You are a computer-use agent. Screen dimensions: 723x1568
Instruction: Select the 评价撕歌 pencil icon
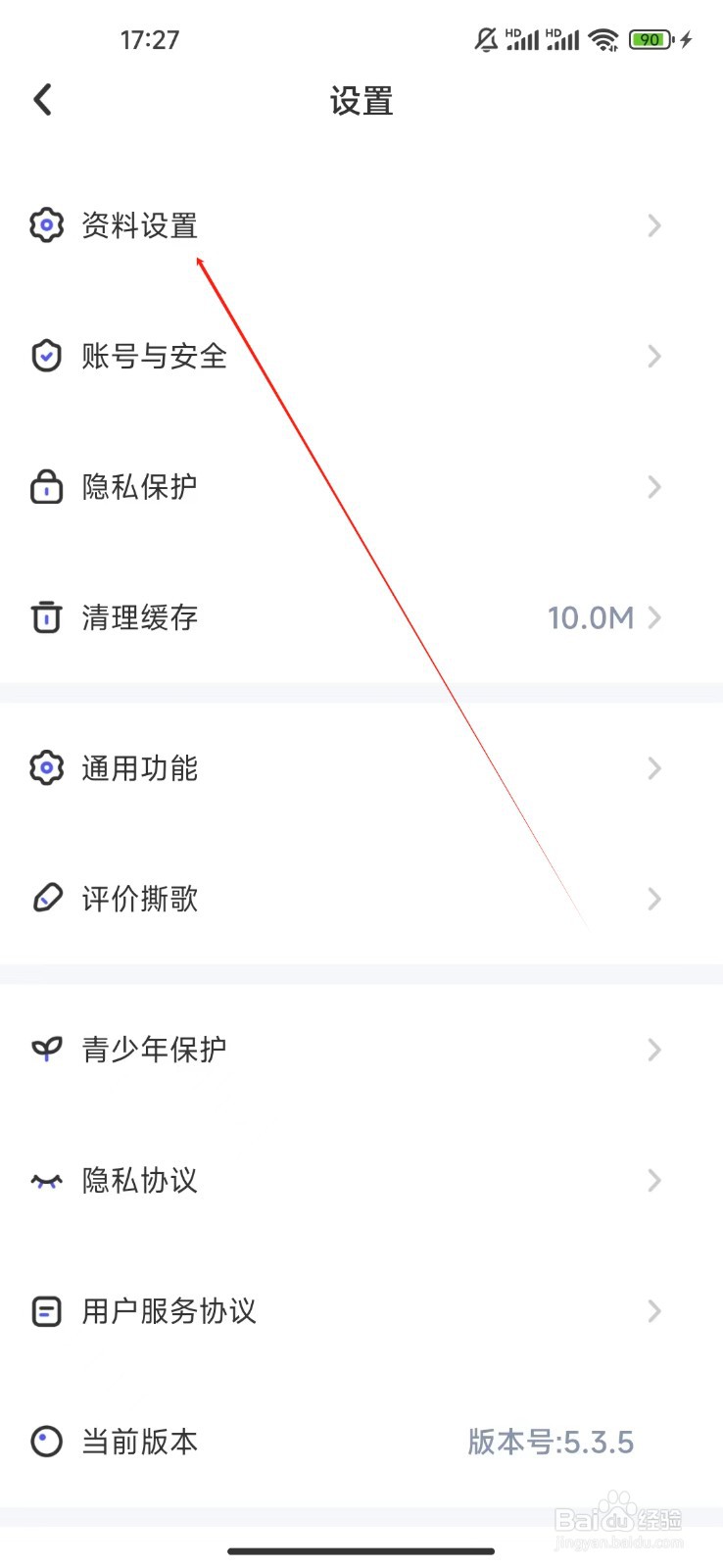pyautogui.click(x=45, y=899)
